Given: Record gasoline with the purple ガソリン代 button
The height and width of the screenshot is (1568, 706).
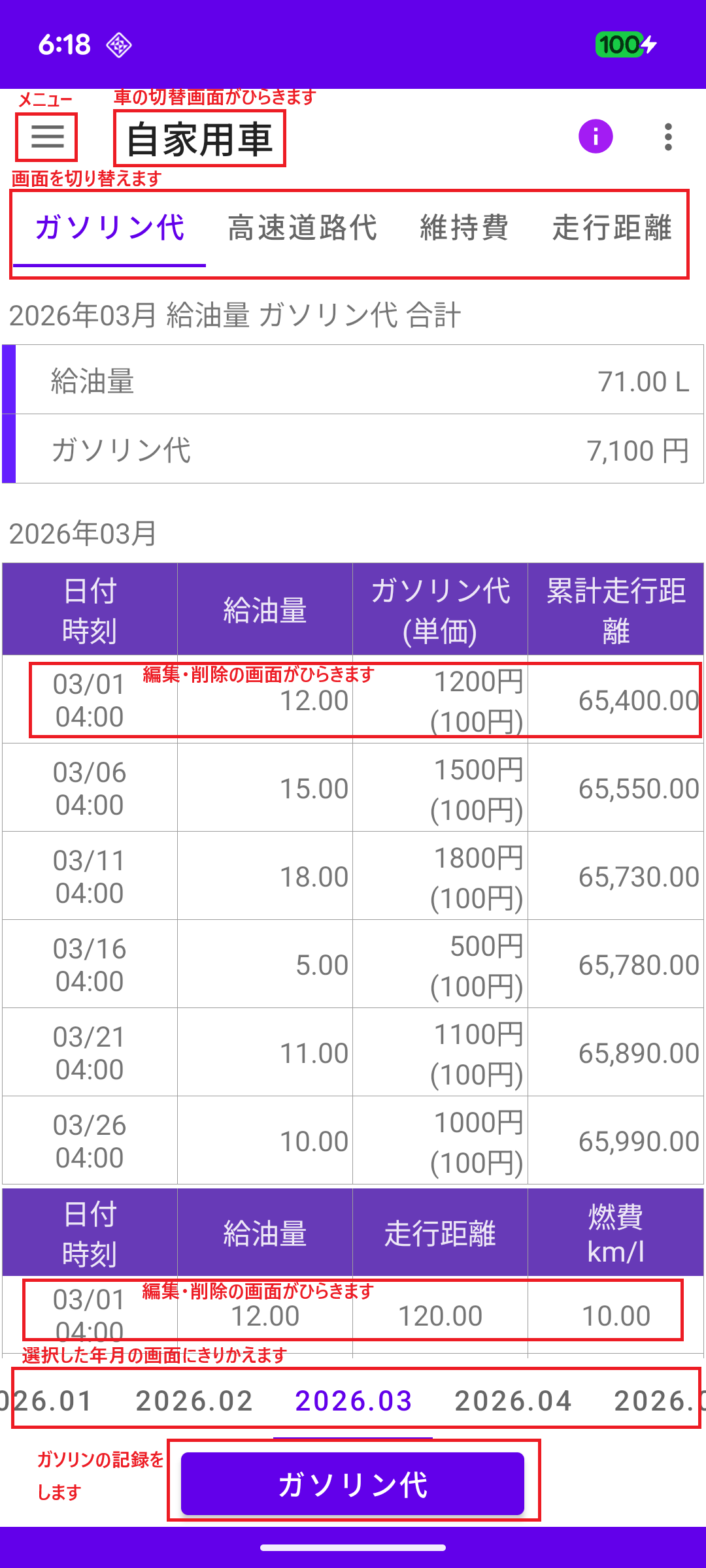Looking at the screenshot, I should coord(353,1484).
